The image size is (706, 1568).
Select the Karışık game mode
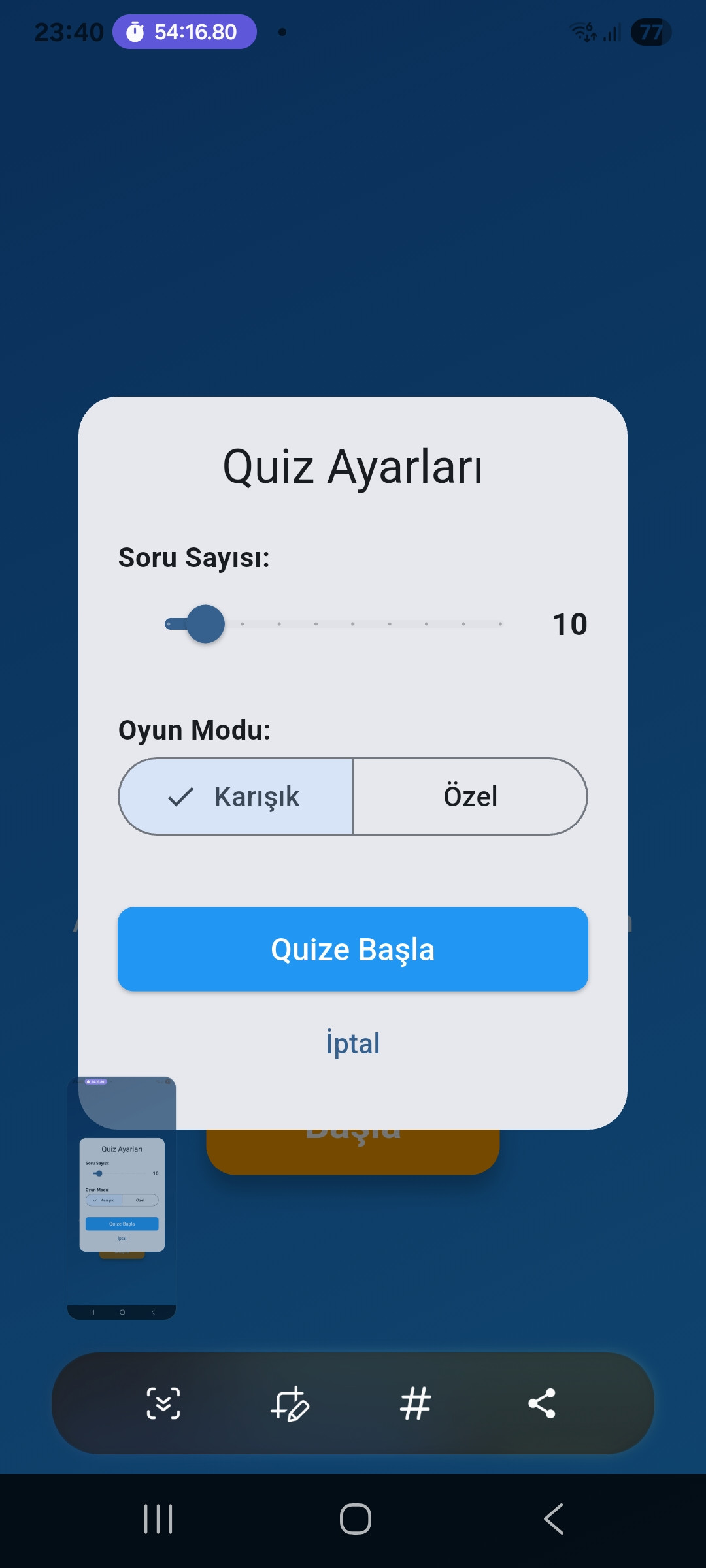click(x=236, y=796)
